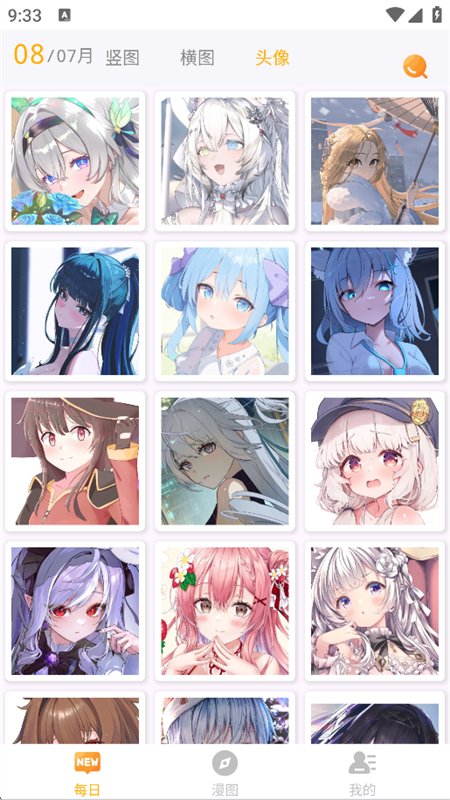View the pink-haired girl with flower hairpin
This screenshot has width=450, height=800.
tap(225, 611)
